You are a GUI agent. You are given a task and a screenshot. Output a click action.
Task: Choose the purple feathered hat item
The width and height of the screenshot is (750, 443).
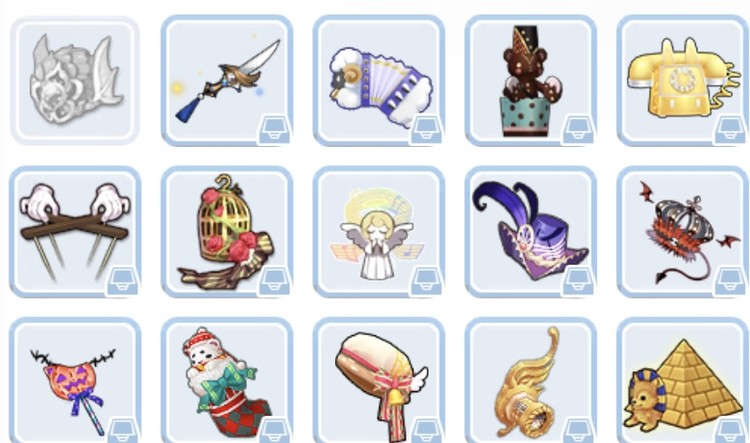[530, 231]
